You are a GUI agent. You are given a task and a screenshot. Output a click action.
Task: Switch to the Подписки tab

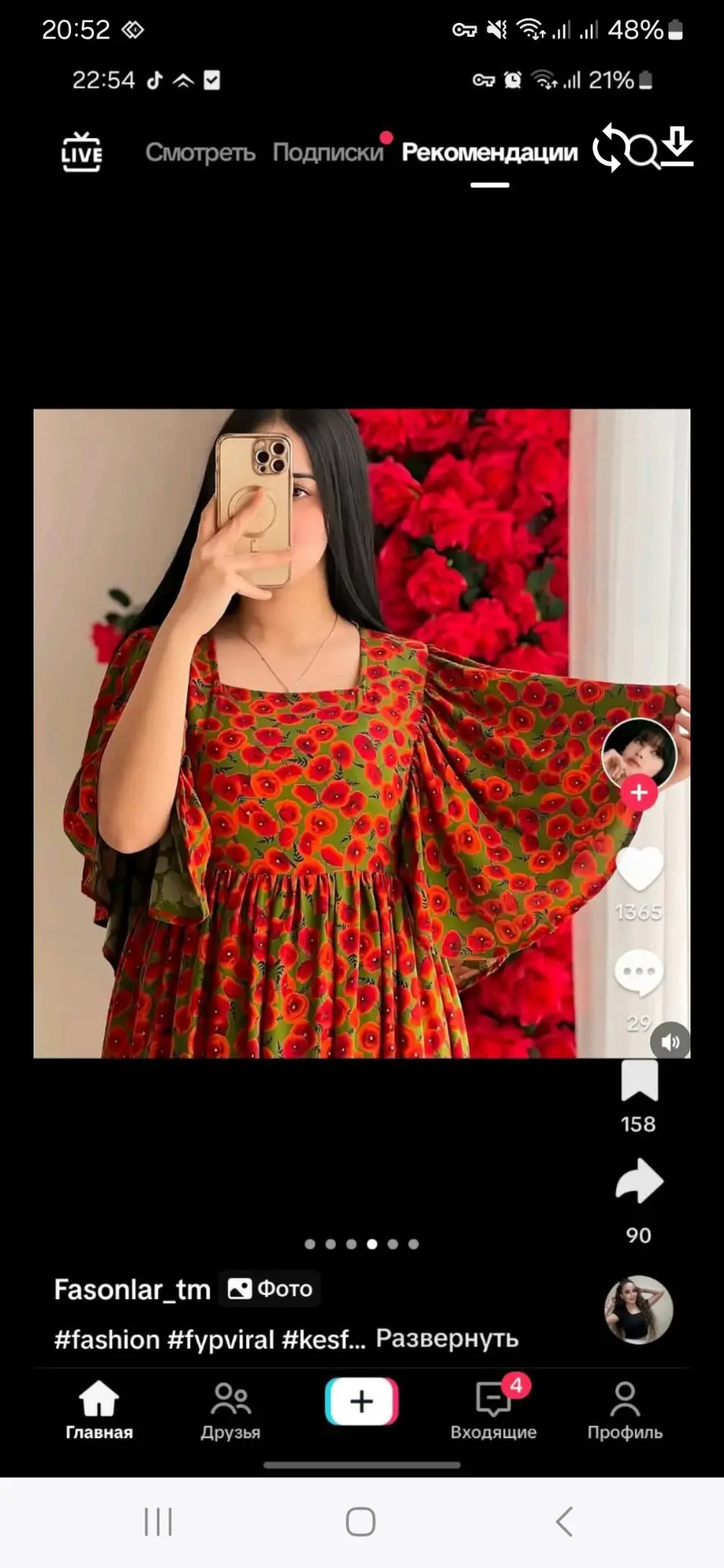click(328, 153)
